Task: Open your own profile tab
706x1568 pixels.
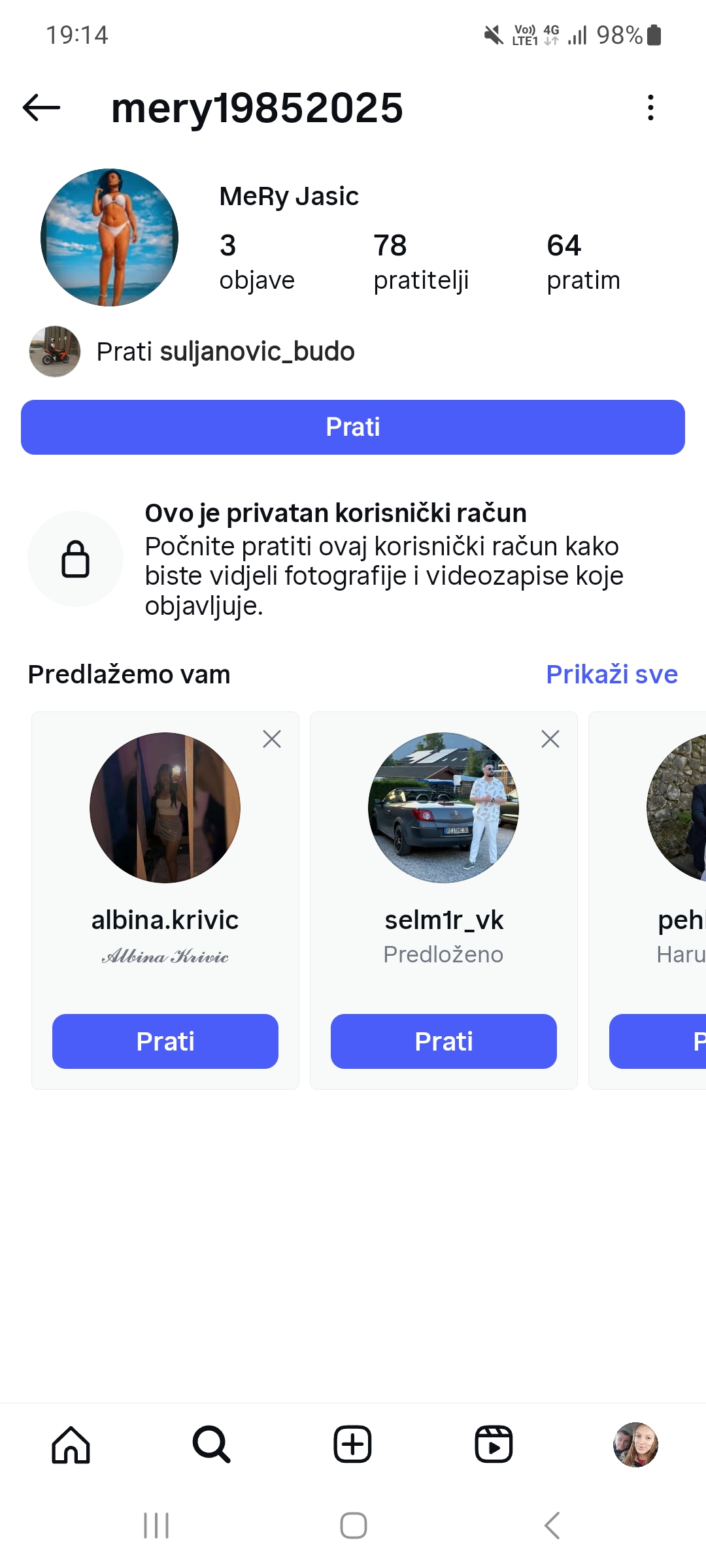Action: tap(635, 1445)
